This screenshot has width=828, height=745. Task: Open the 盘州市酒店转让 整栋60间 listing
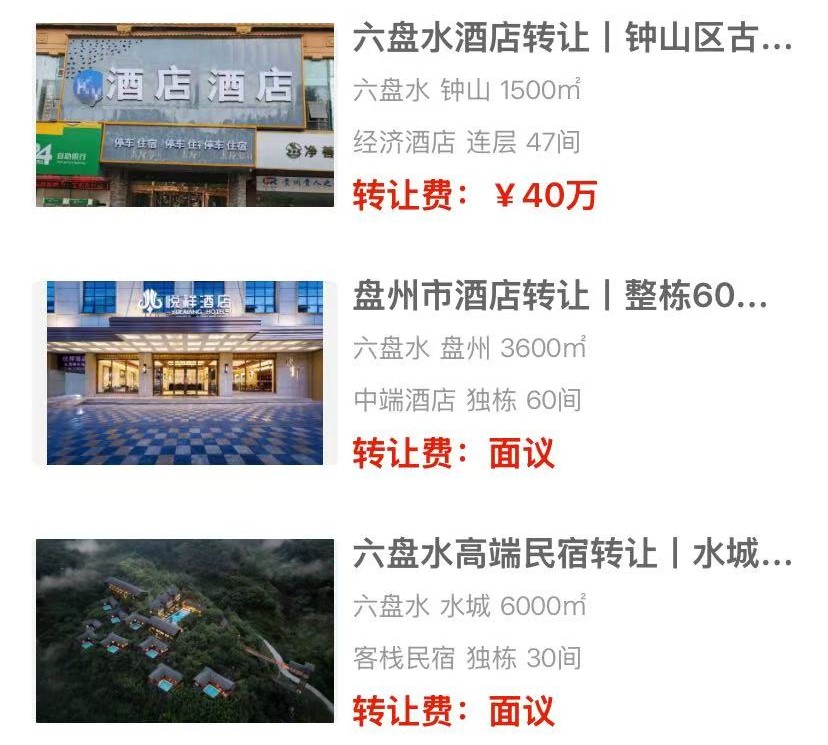click(560, 297)
